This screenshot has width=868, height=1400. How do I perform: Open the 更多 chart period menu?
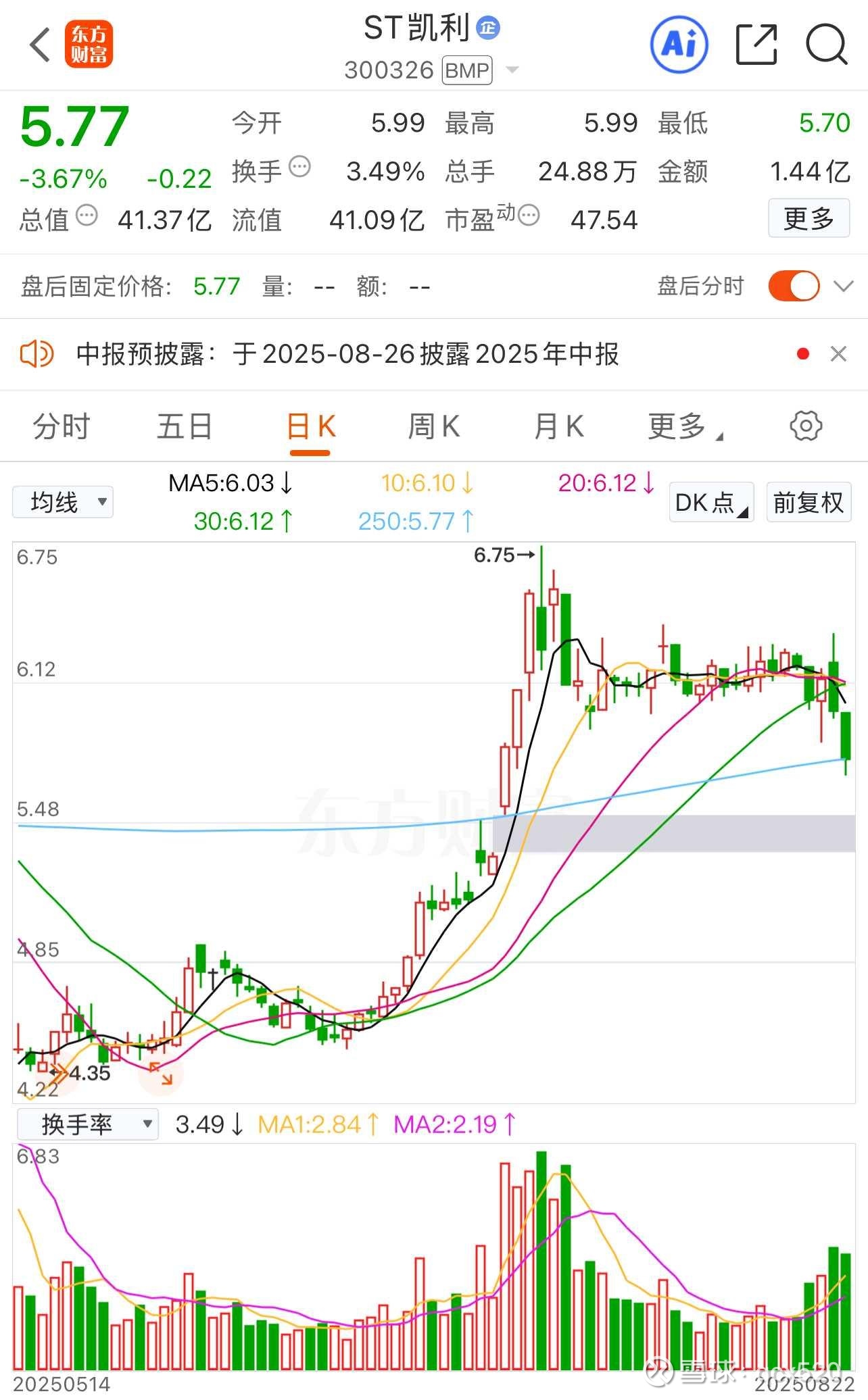[x=684, y=427]
